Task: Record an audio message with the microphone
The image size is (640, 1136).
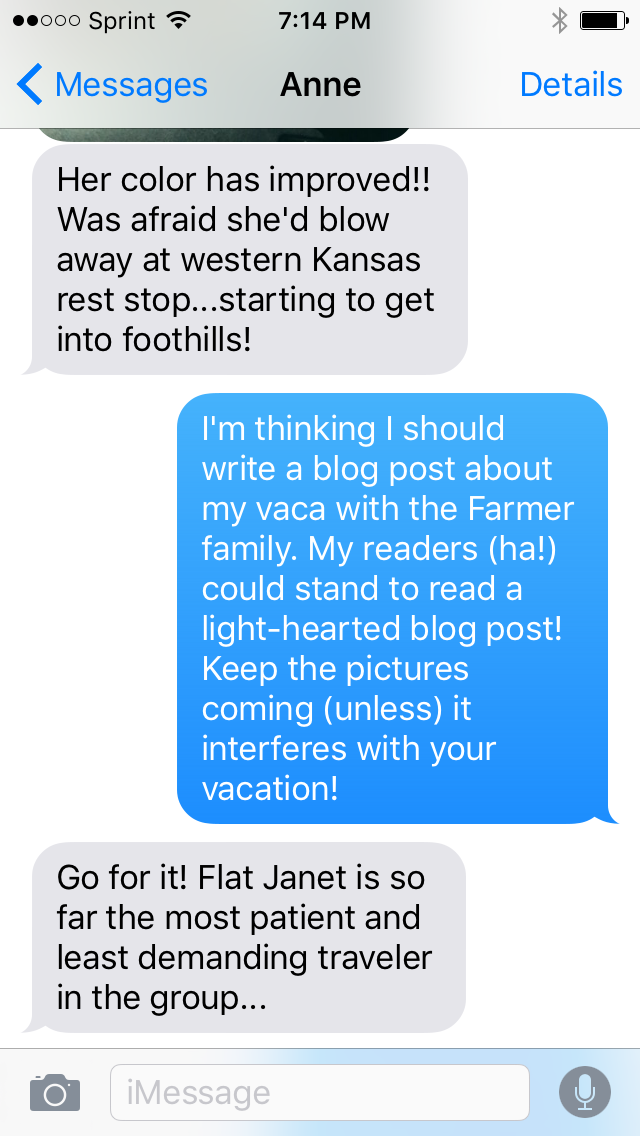Action: (585, 1091)
